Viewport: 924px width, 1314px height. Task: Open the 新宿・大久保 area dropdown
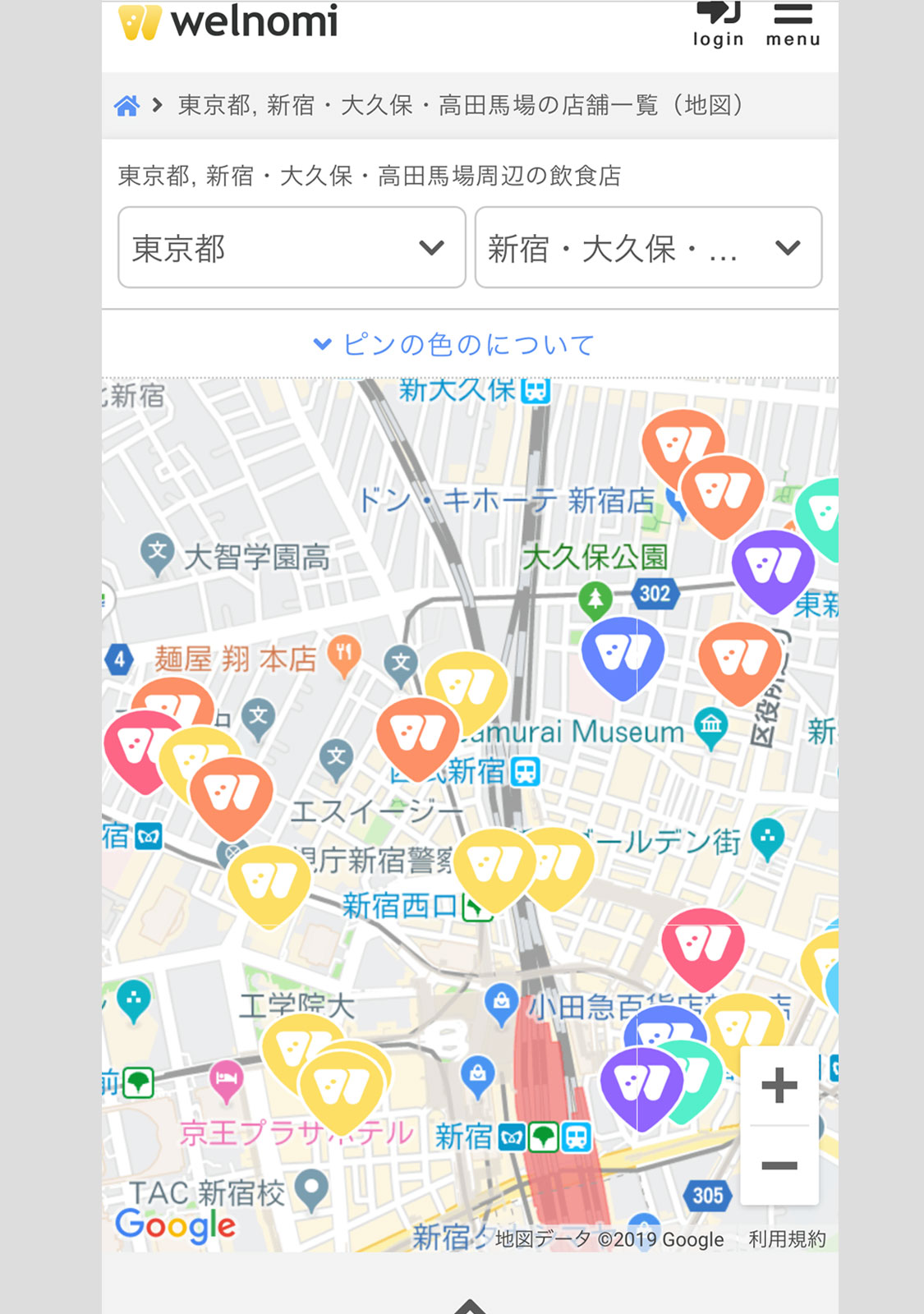648,247
